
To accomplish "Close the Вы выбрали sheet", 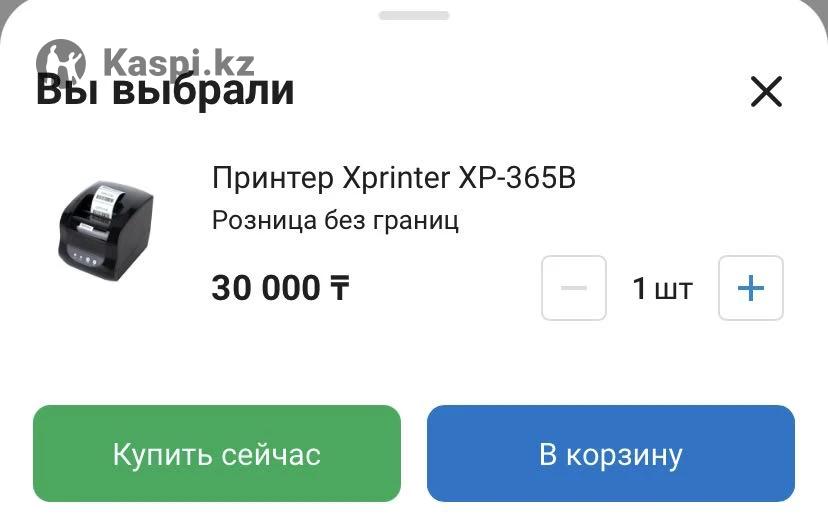I will [766, 92].
